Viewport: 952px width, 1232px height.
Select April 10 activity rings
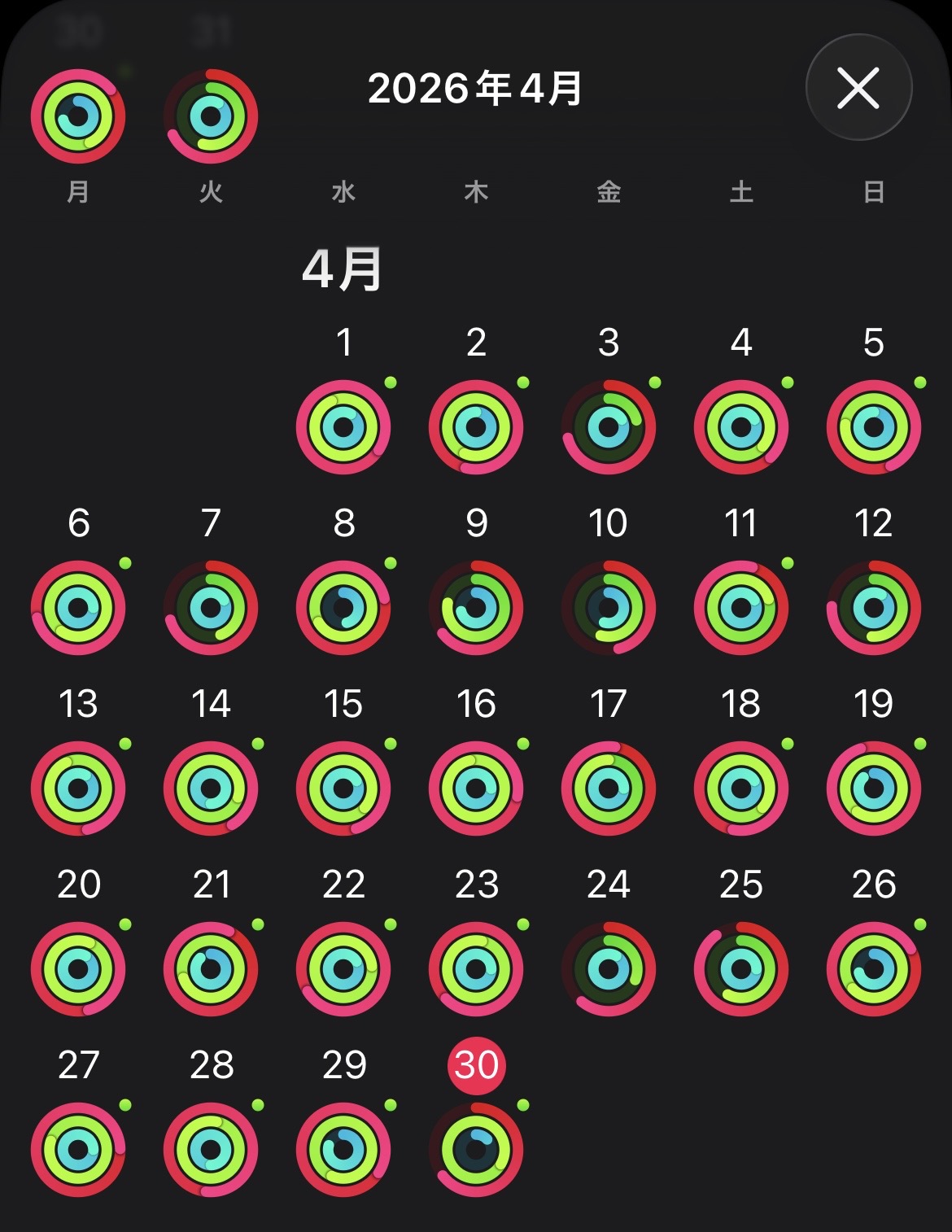coord(609,607)
